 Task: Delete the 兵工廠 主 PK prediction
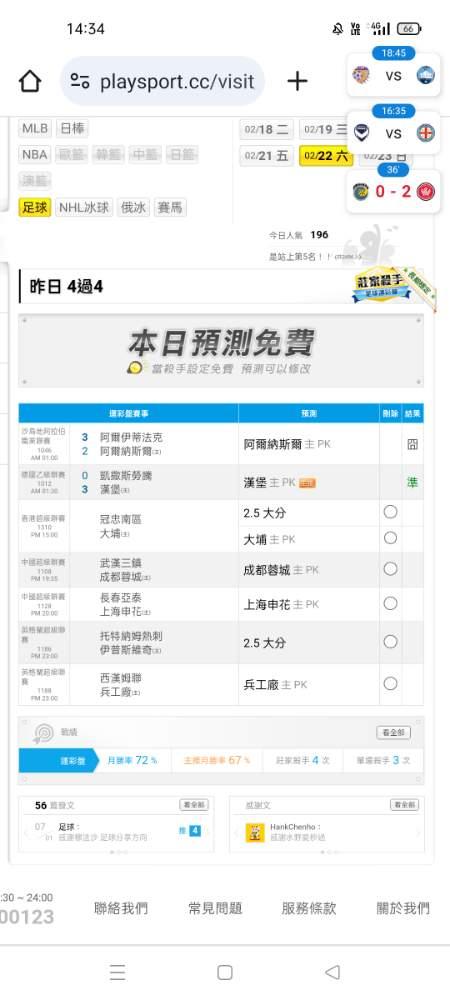click(x=390, y=683)
